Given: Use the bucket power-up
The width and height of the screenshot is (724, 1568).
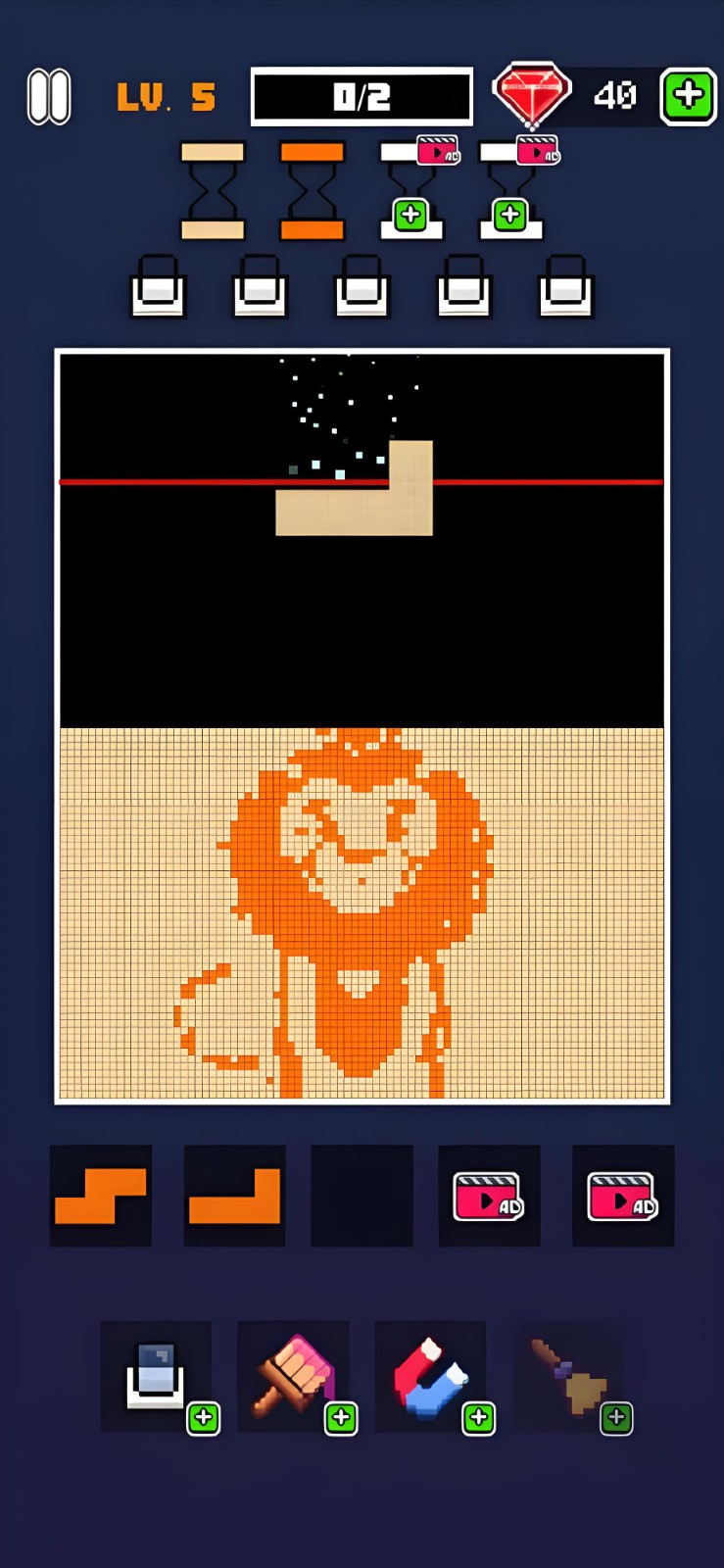Looking at the screenshot, I should (156, 1376).
